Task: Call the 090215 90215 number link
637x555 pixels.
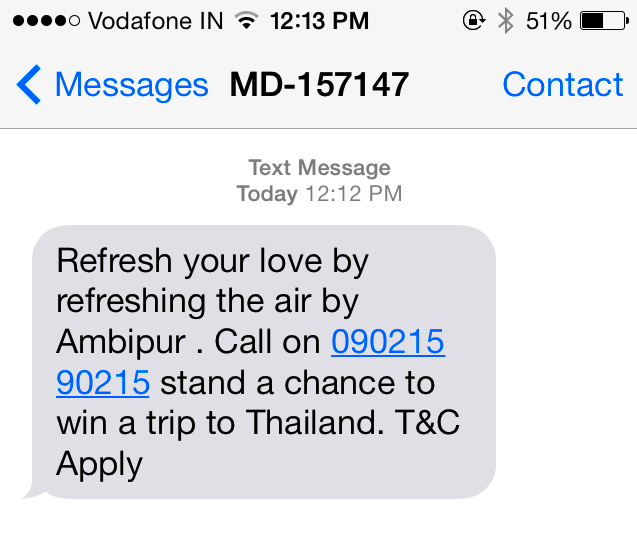Action: click(387, 343)
